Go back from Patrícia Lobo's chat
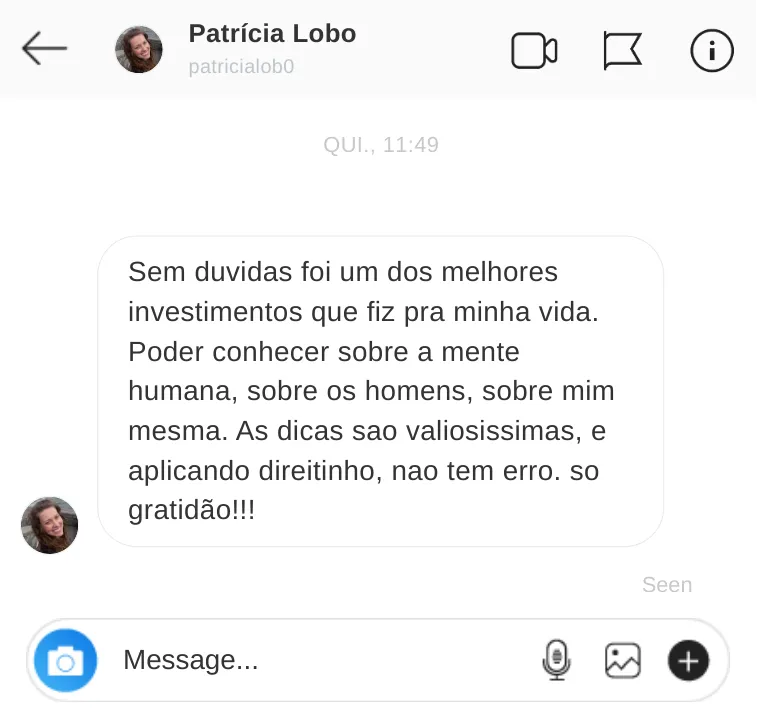Image resolution: width=758 pixels, height=728 pixels. pyautogui.click(x=44, y=48)
